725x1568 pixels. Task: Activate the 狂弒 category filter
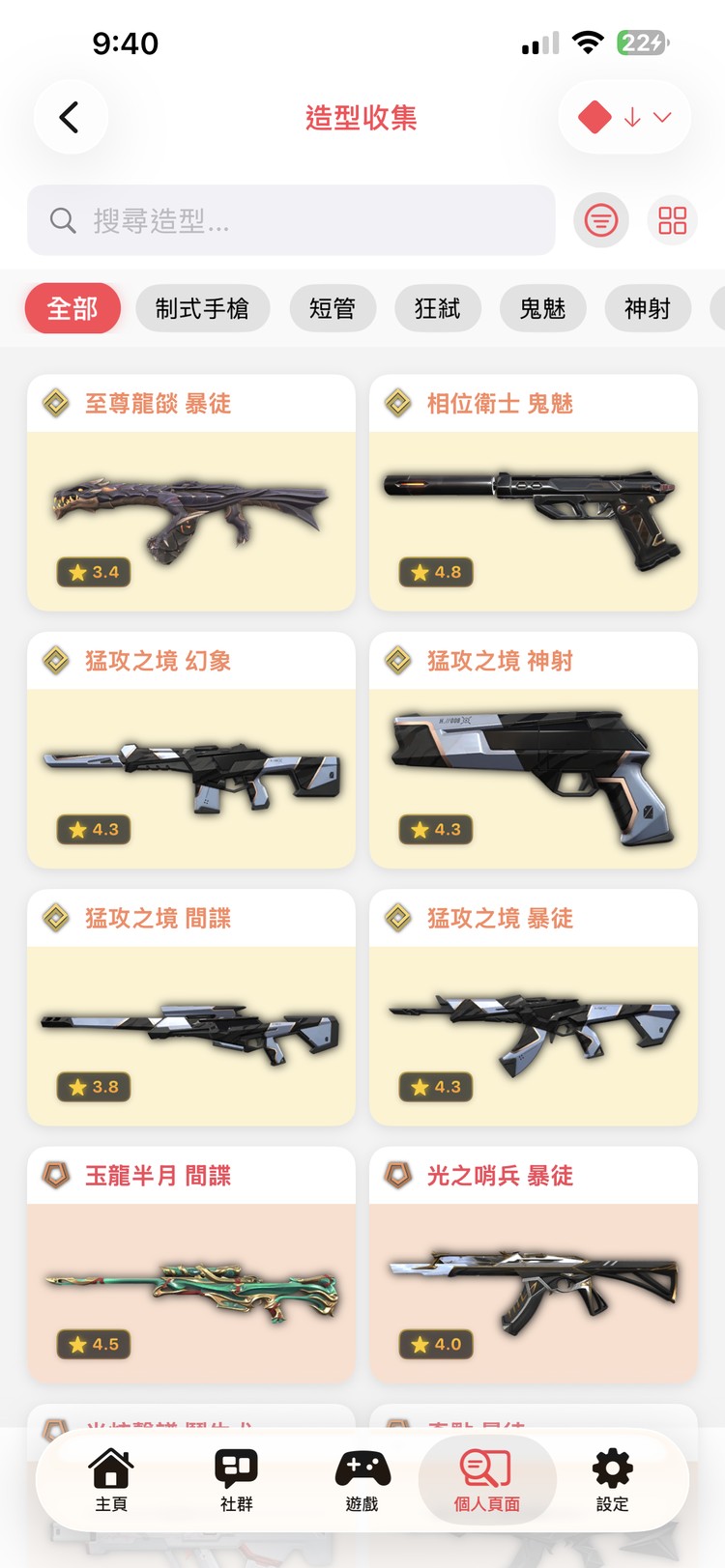[438, 308]
